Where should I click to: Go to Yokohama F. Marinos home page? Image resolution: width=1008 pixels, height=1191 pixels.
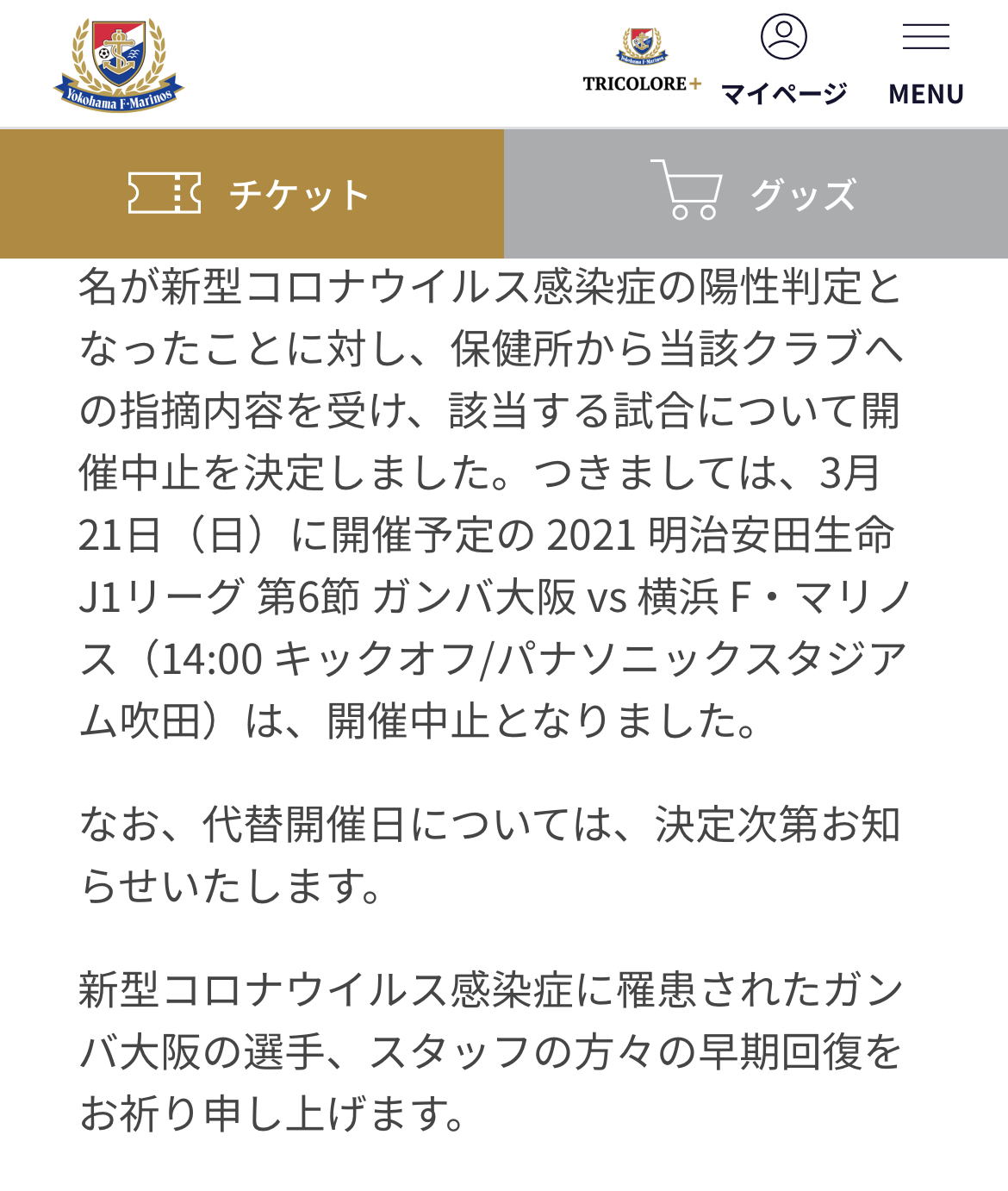pyautogui.click(x=119, y=65)
